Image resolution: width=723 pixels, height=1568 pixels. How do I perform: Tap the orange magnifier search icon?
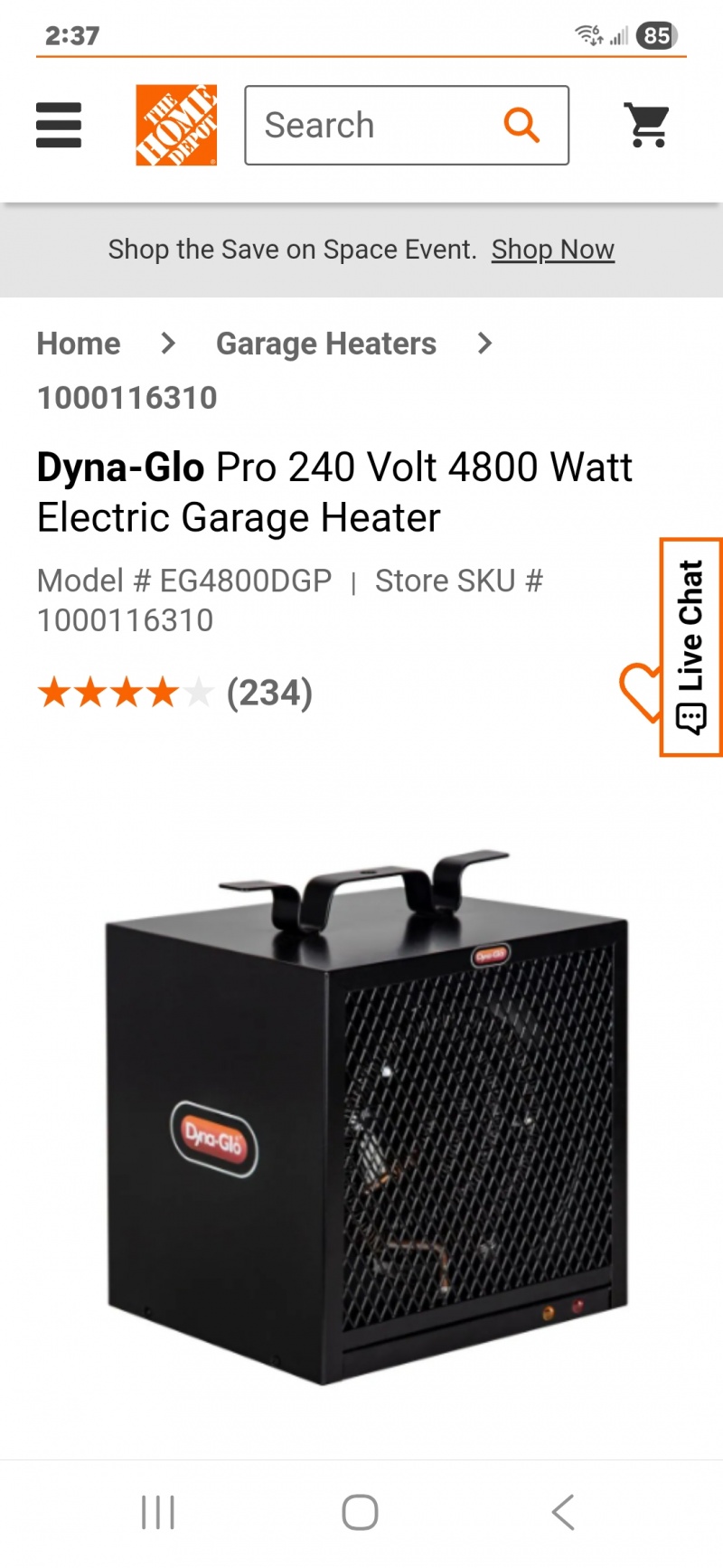click(x=521, y=125)
